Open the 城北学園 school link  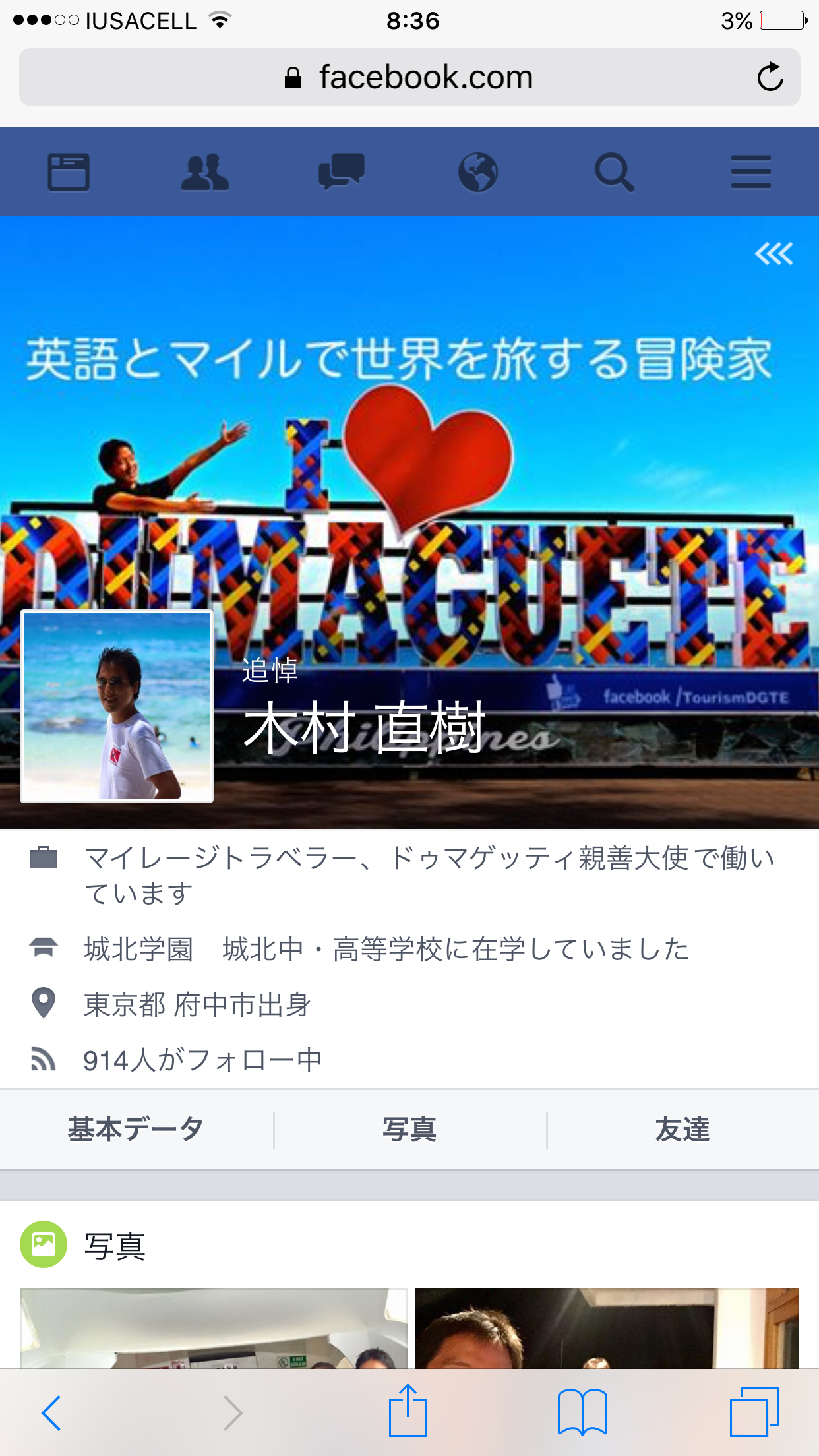(x=138, y=949)
